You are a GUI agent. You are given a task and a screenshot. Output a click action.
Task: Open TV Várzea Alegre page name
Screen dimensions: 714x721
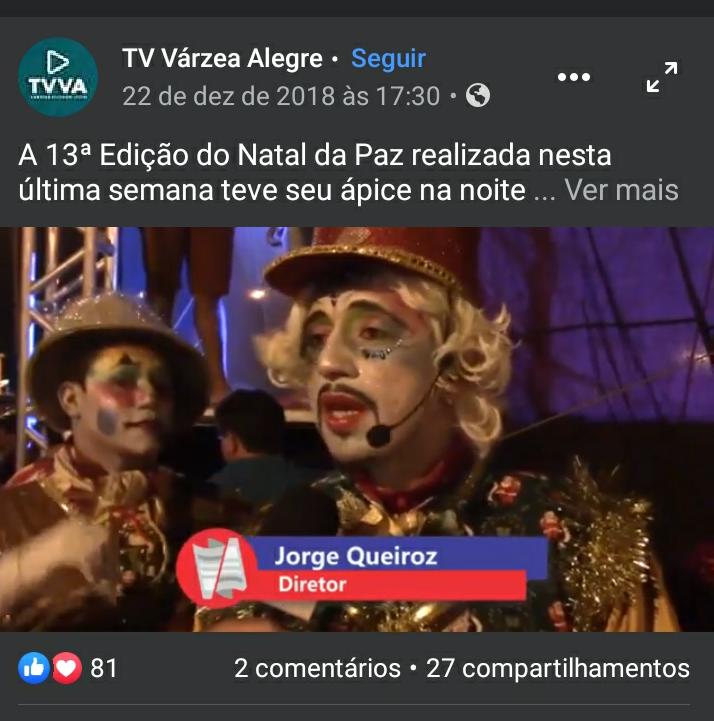point(222,59)
